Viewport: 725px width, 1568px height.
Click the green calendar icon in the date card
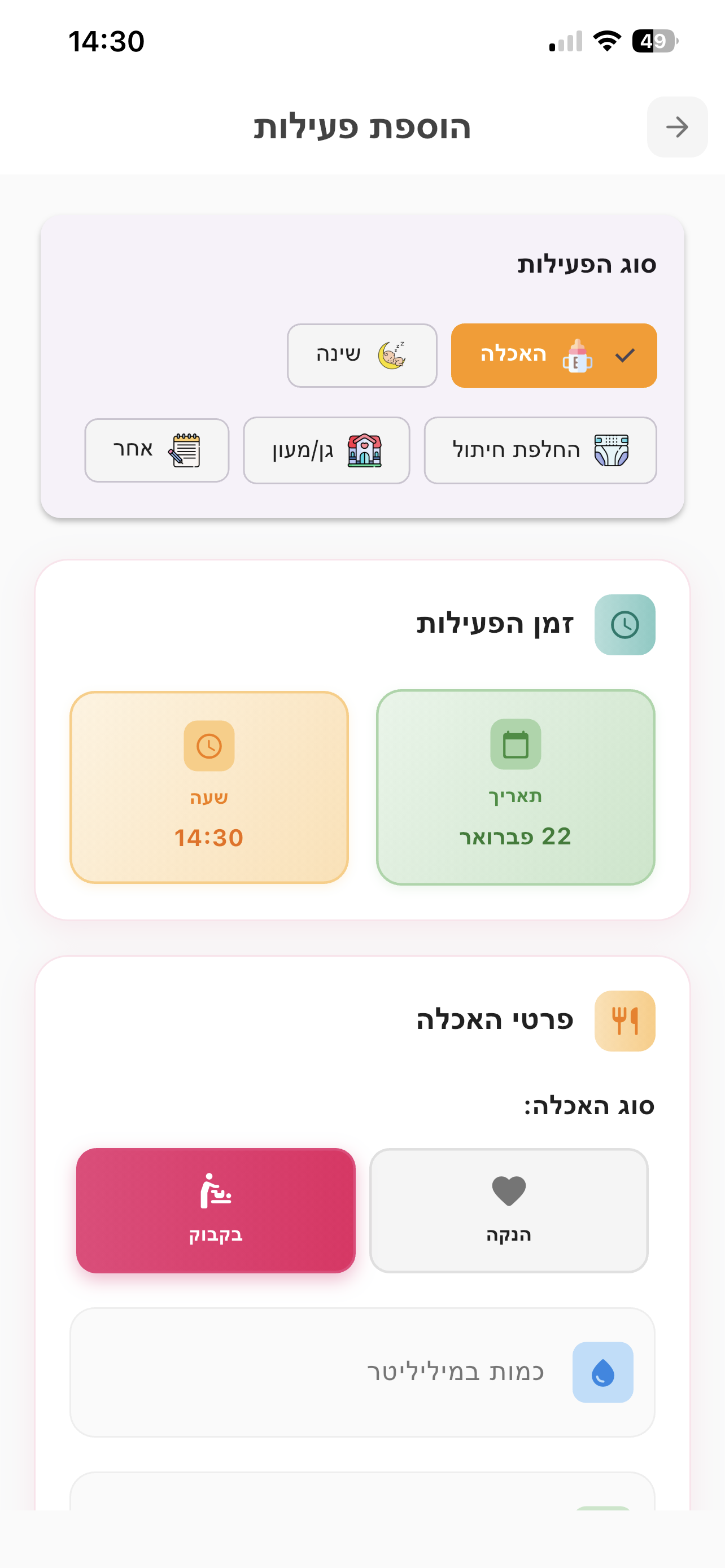515,746
